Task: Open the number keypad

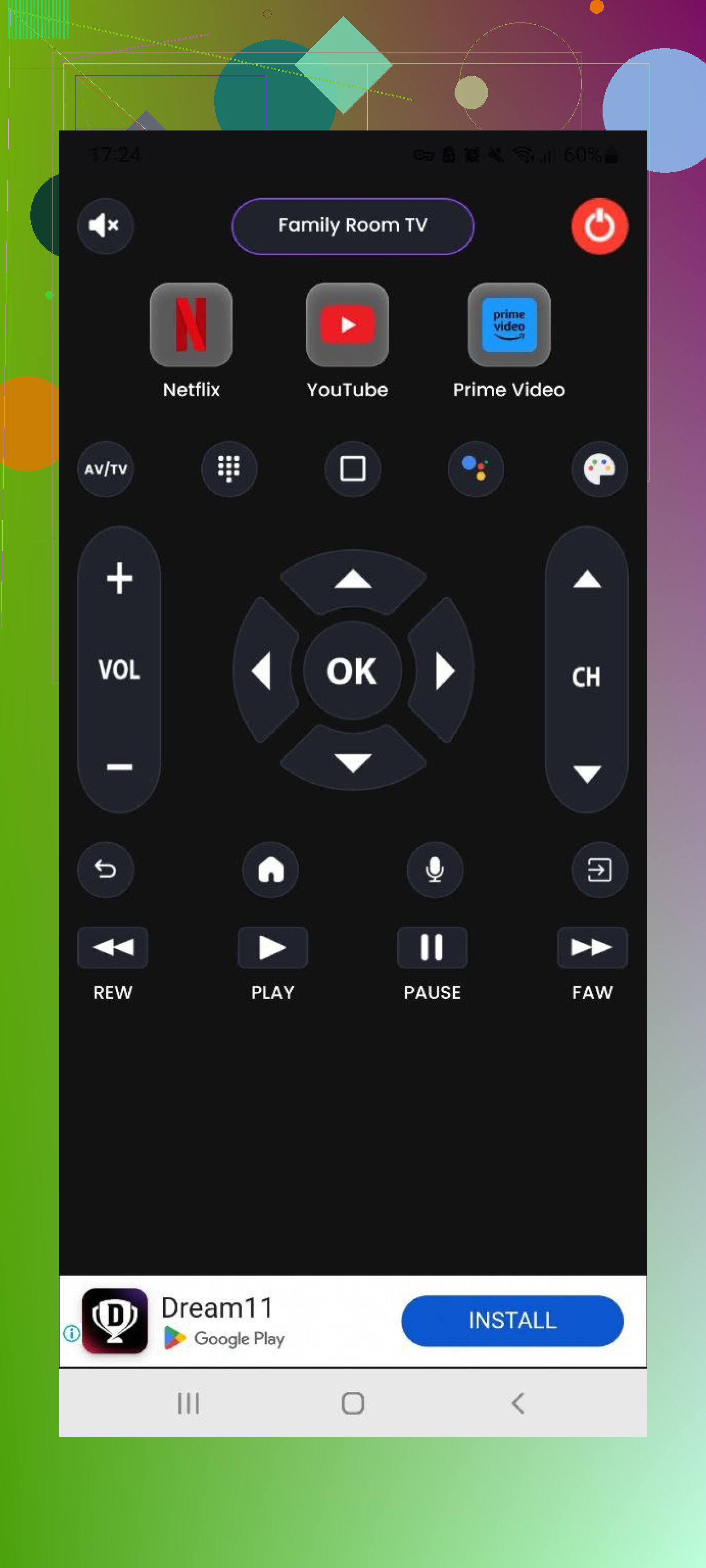Action: pyautogui.click(x=228, y=469)
